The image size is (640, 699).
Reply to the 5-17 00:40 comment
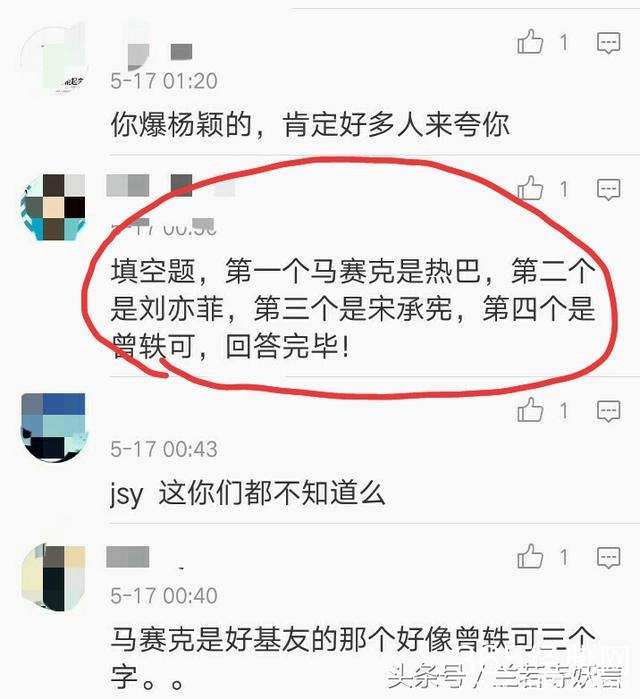(x=609, y=557)
